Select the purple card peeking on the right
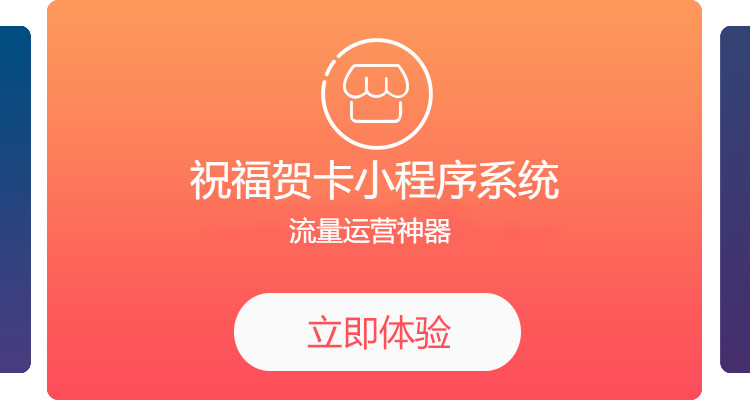 pyautogui.click(x=735, y=200)
